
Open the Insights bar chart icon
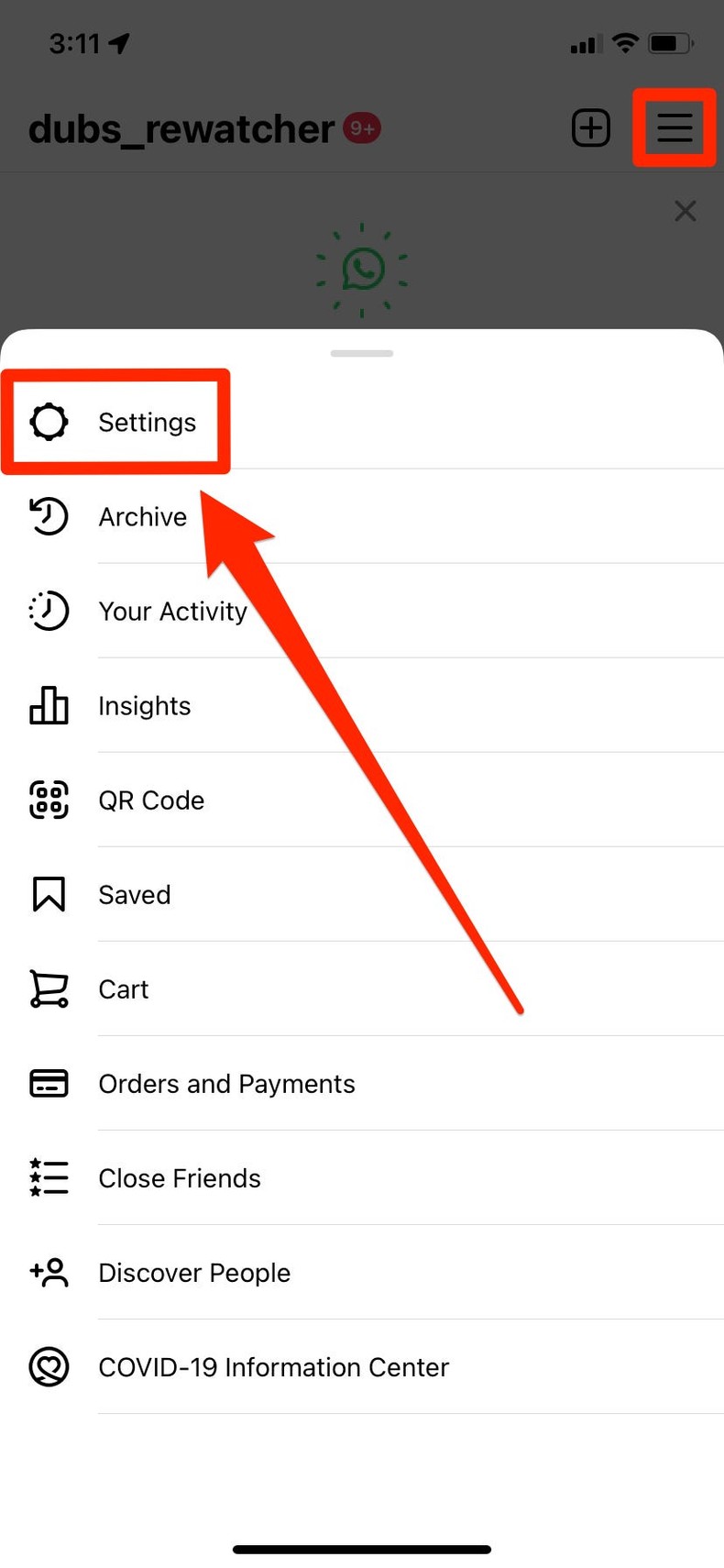point(48,706)
